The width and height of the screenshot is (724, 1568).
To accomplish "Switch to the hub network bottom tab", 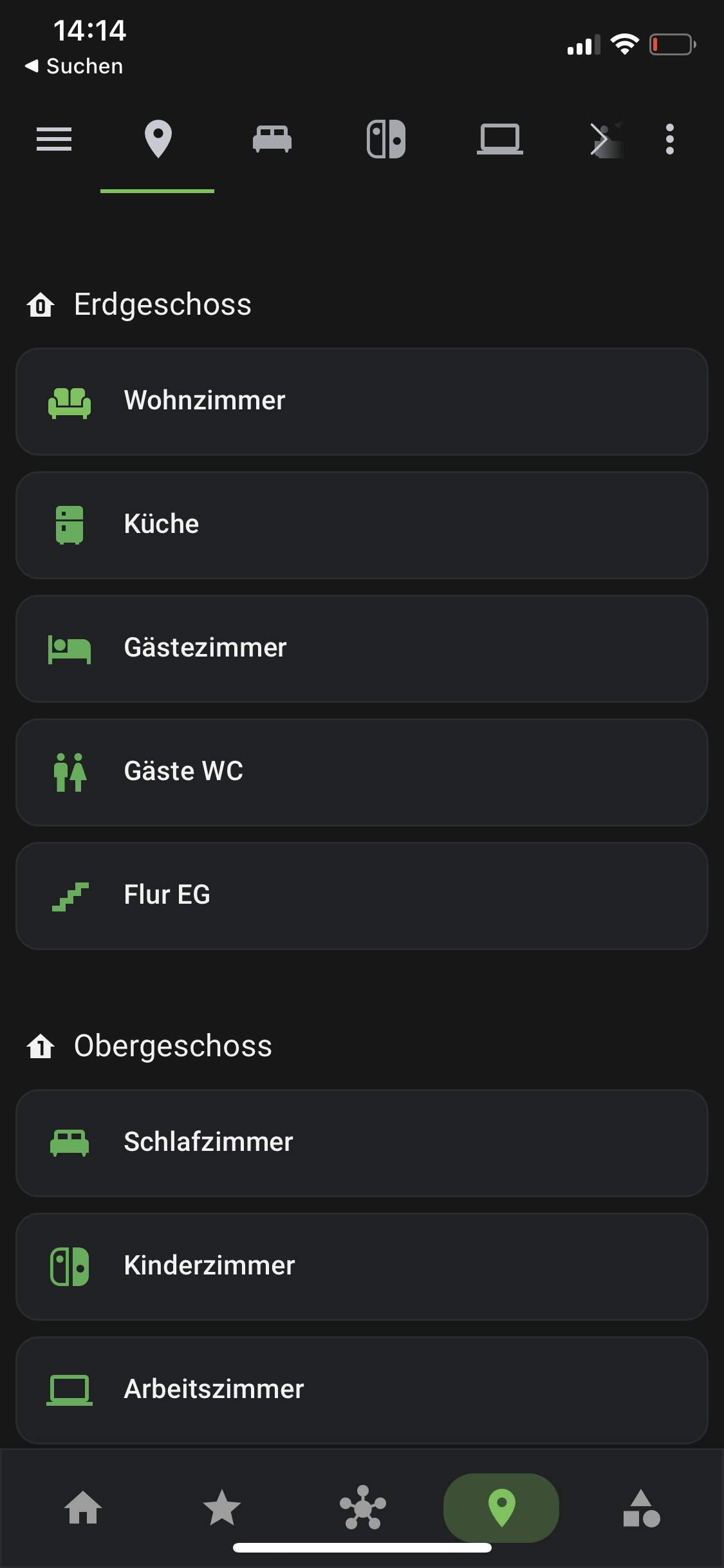I will click(362, 1507).
